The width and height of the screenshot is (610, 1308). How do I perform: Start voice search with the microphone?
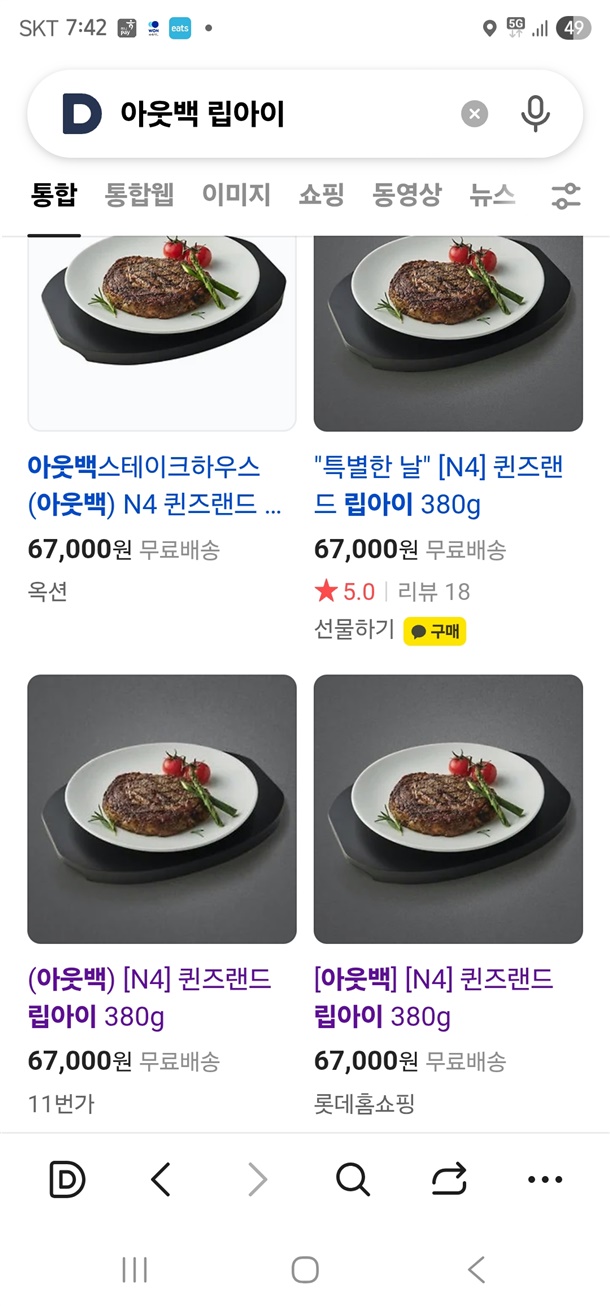(x=535, y=114)
